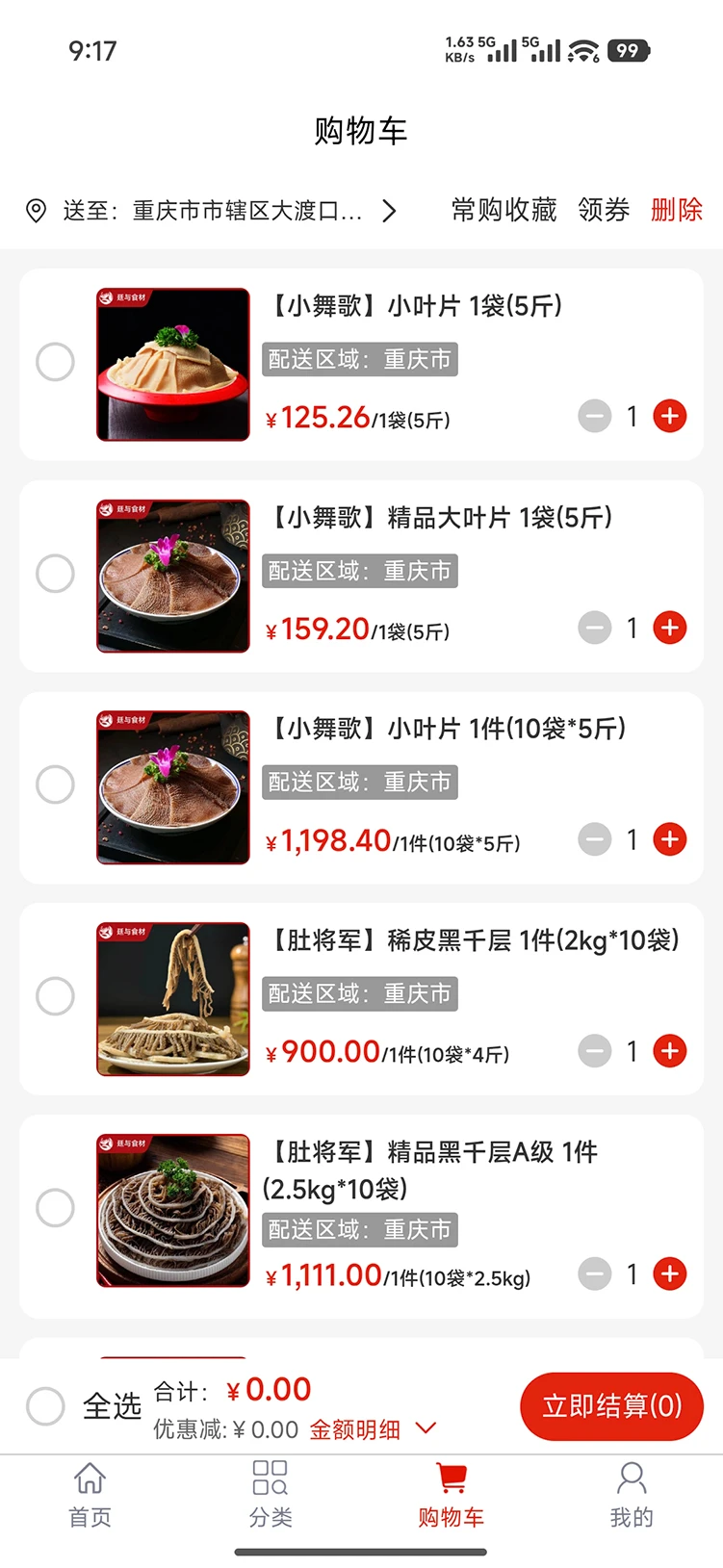Tap plus icon on 精品大叶片 item
This screenshot has width=723, height=1568.
coord(670,628)
